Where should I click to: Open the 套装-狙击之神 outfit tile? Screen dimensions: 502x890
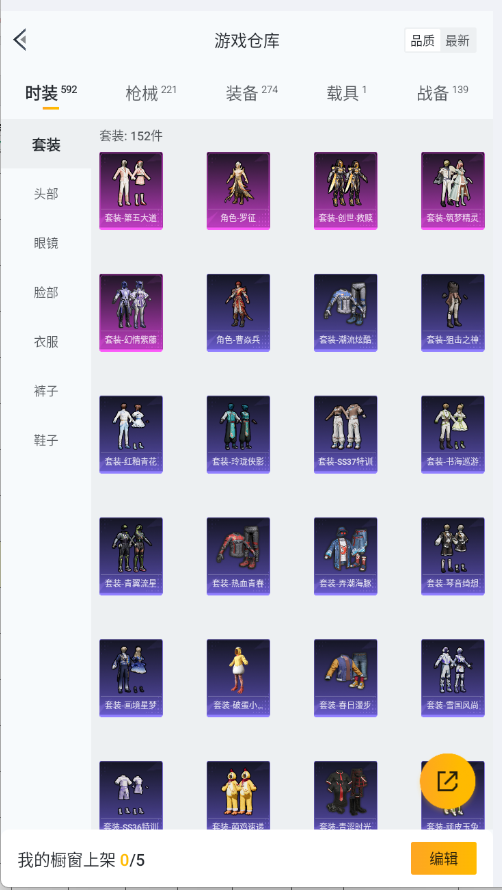[453, 313]
